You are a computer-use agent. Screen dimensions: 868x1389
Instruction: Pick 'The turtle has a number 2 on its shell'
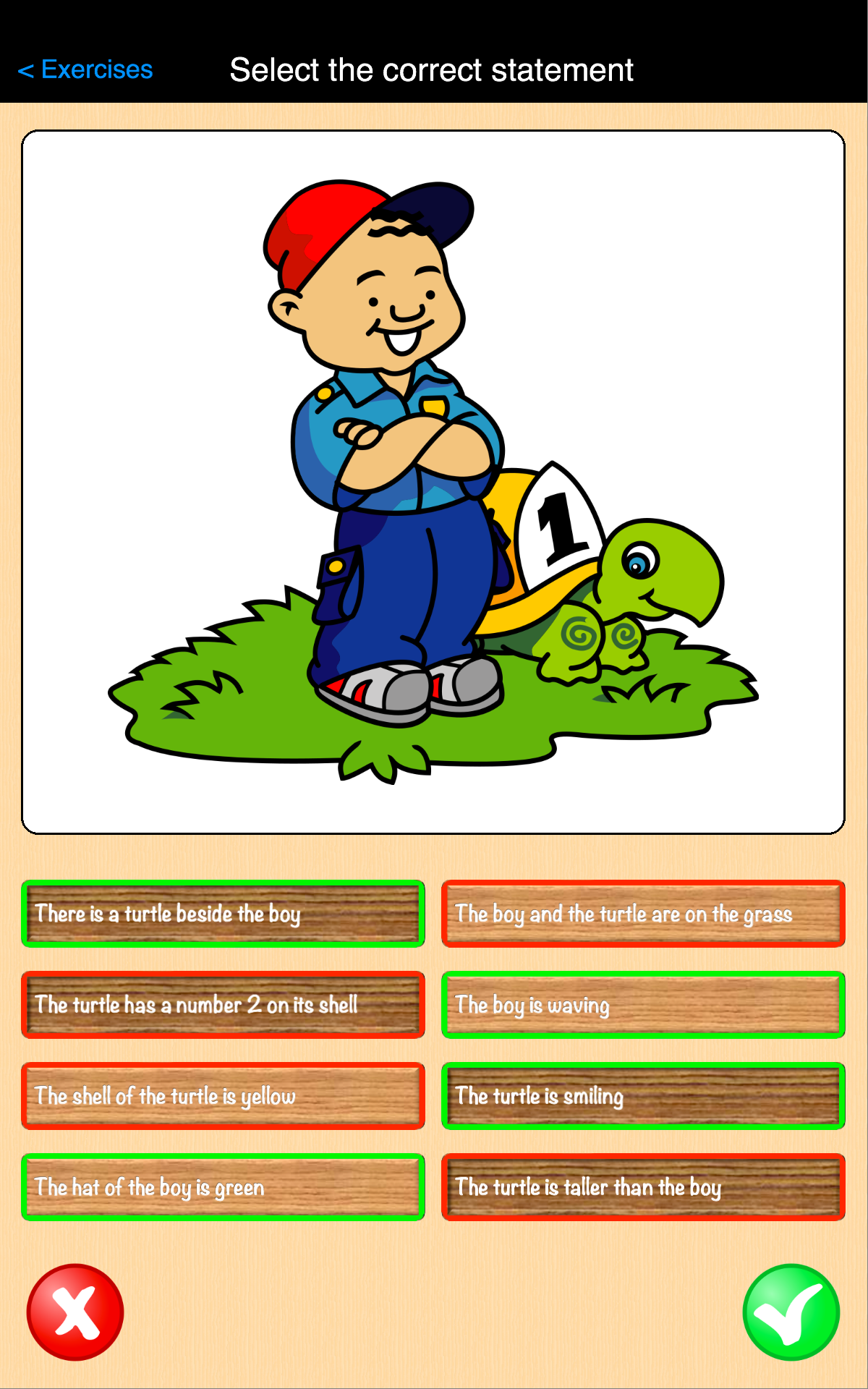(x=223, y=1005)
